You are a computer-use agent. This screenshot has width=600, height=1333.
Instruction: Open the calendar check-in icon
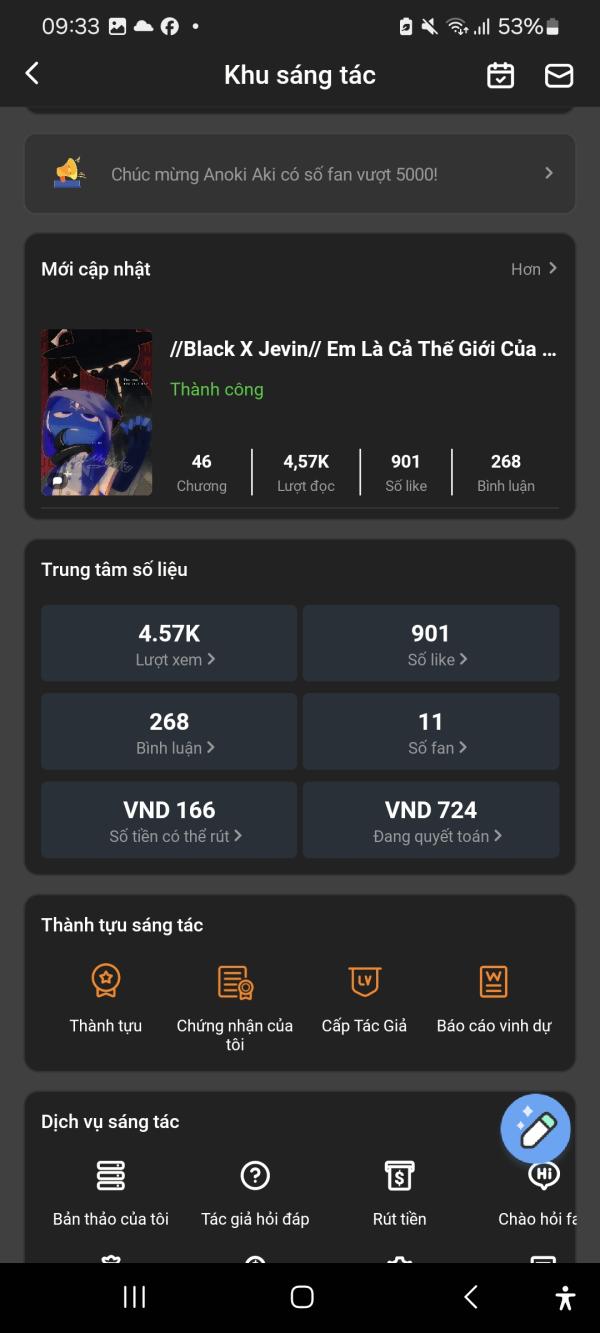[x=500, y=75]
